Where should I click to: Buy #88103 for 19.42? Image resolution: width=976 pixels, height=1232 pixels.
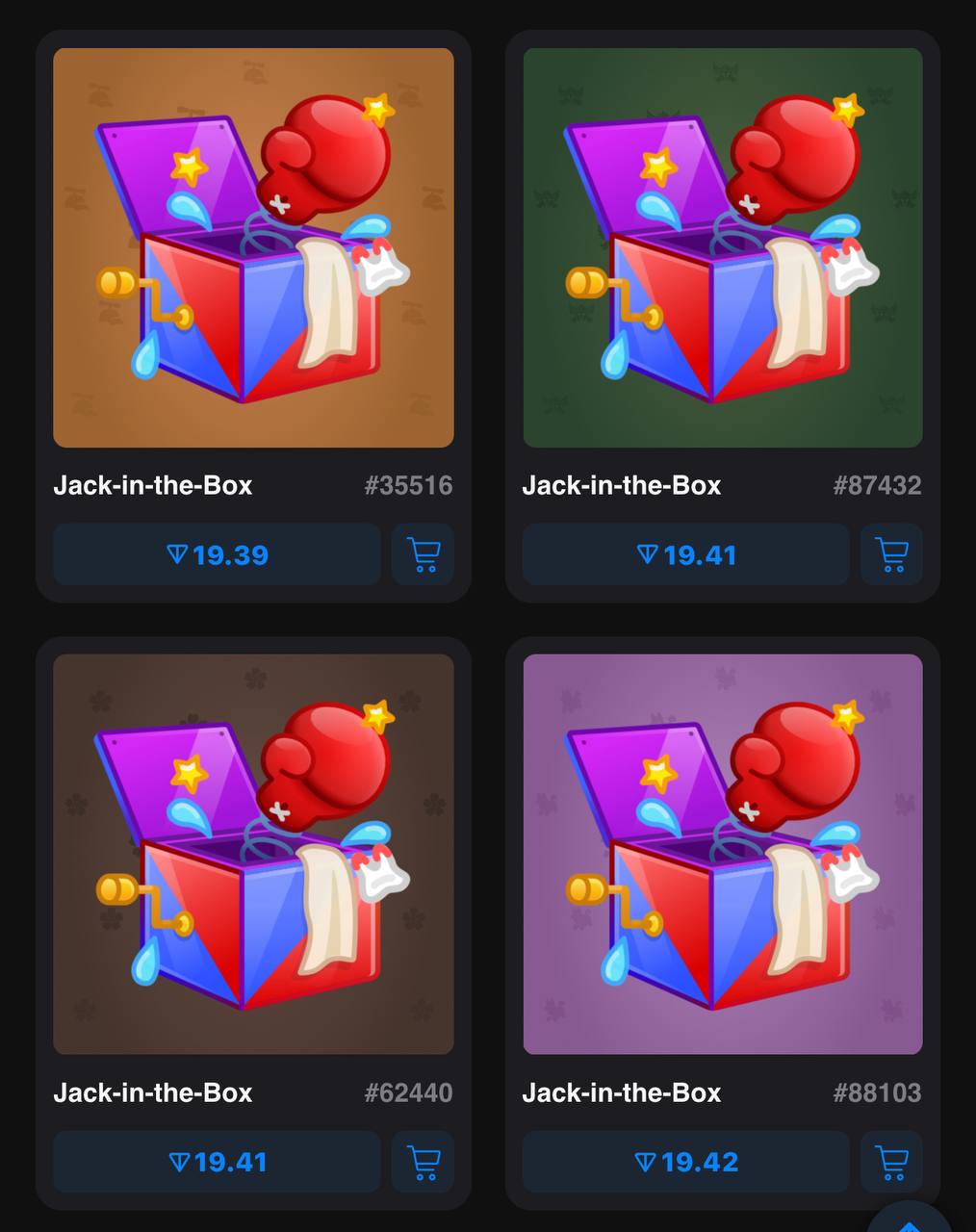(686, 1162)
